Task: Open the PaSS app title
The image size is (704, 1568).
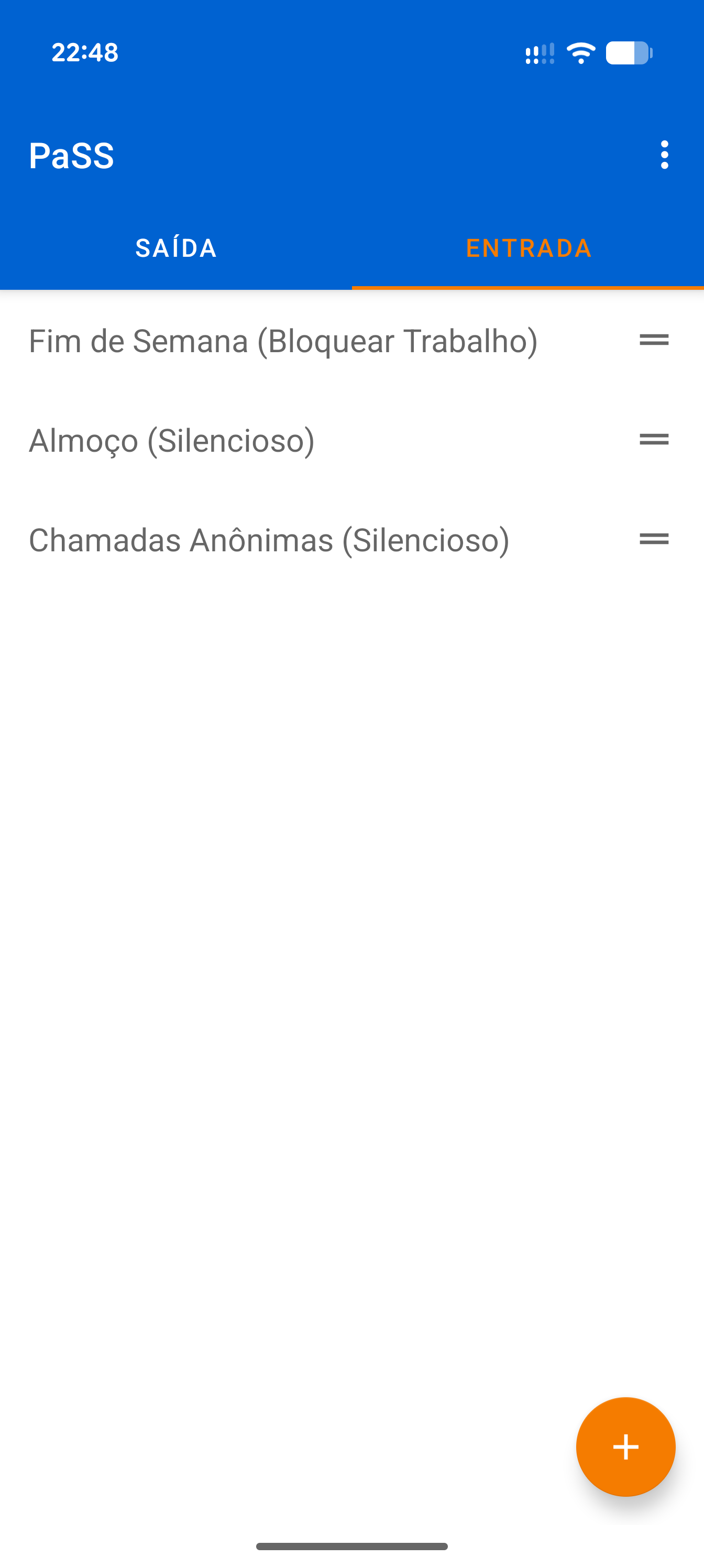Action: pyautogui.click(x=72, y=156)
